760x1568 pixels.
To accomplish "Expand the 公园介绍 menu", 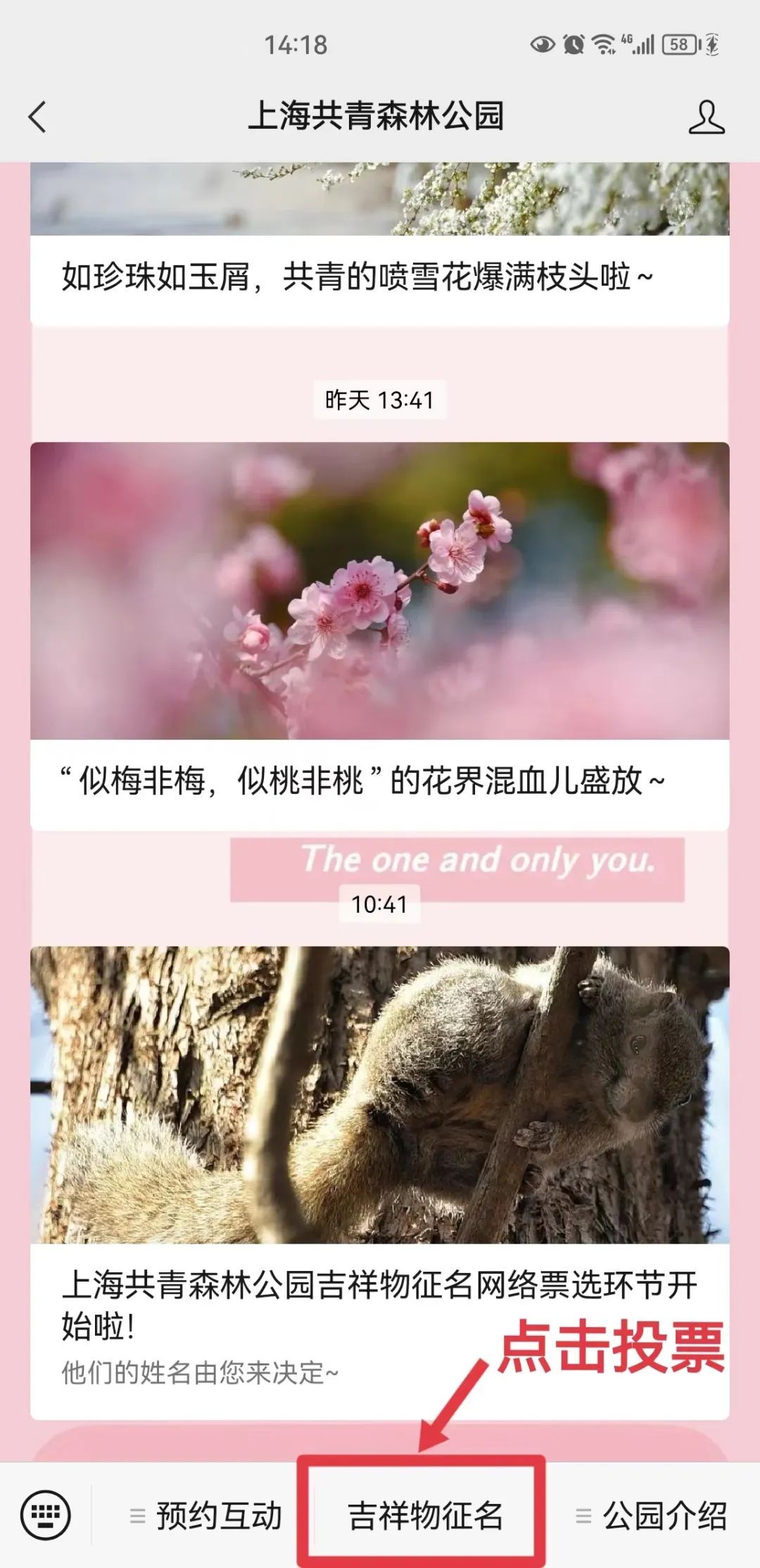I will (652, 1515).
